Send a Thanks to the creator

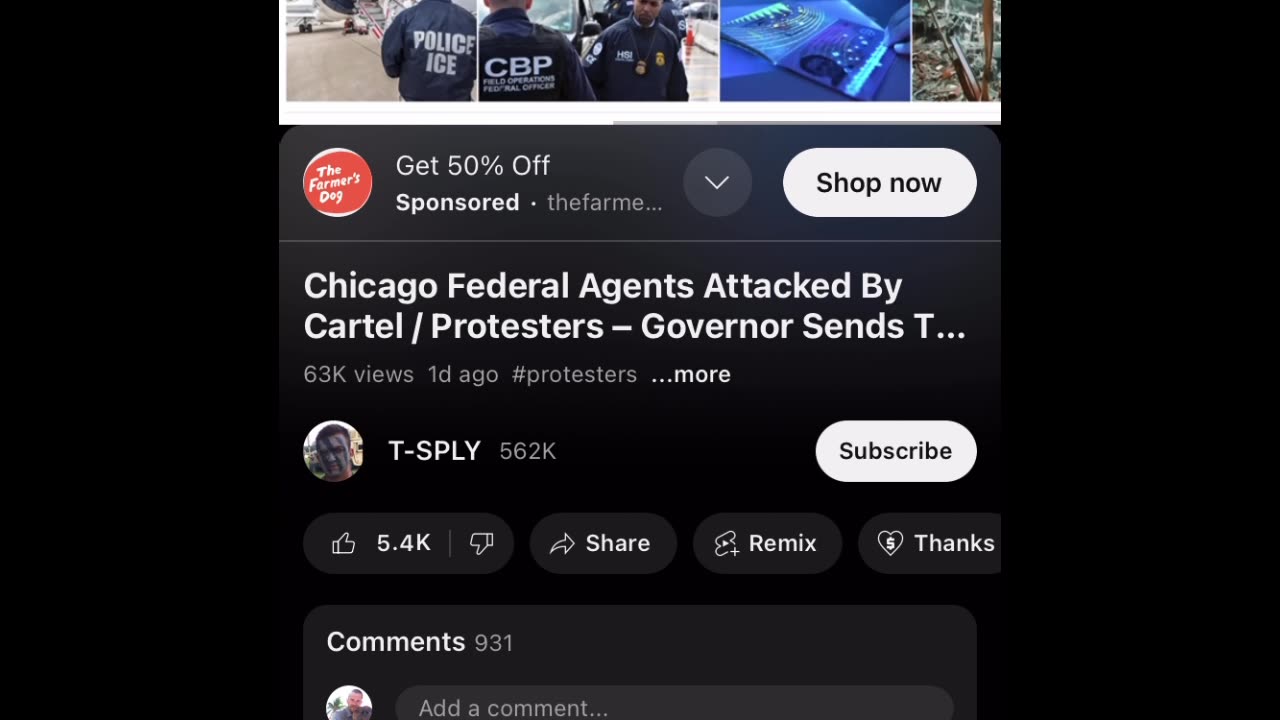[935, 543]
